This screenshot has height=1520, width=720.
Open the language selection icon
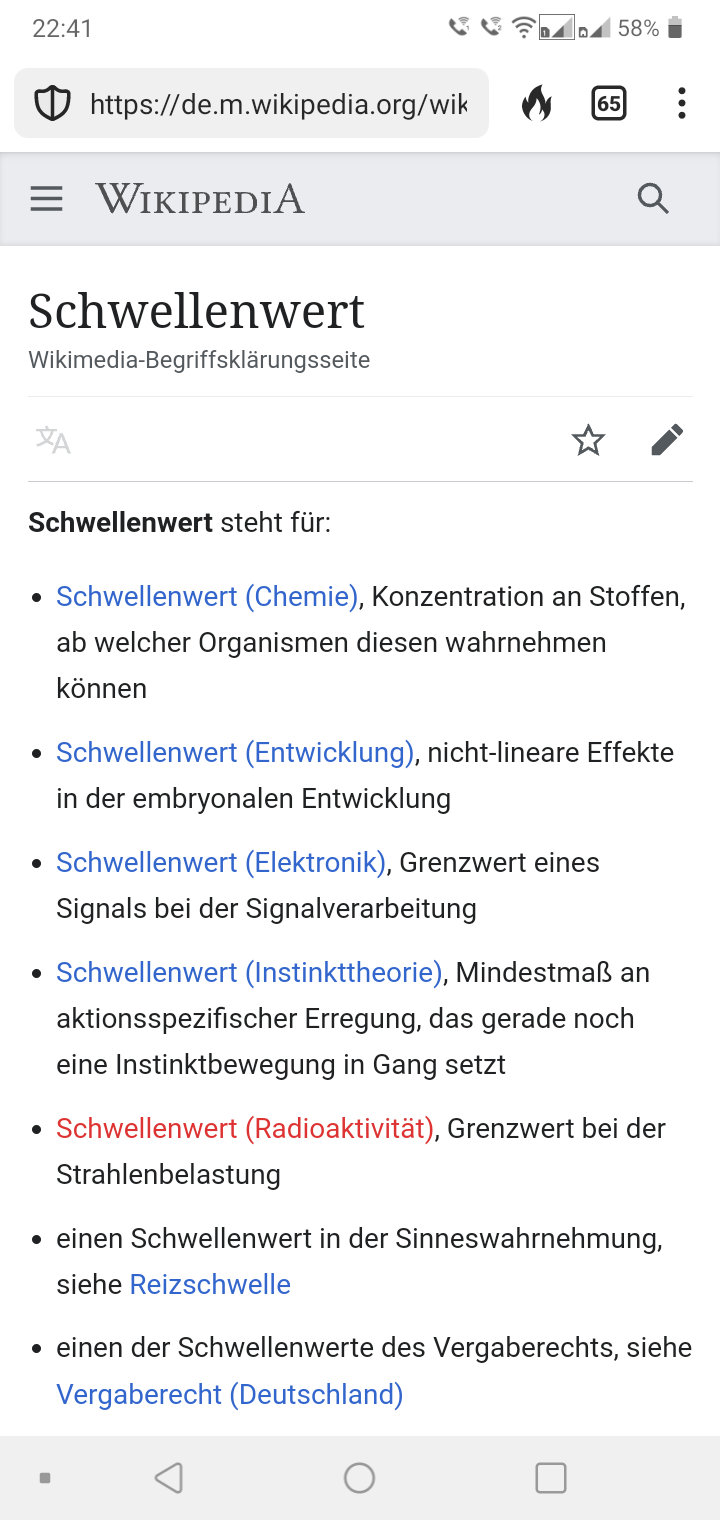coord(53,440)
